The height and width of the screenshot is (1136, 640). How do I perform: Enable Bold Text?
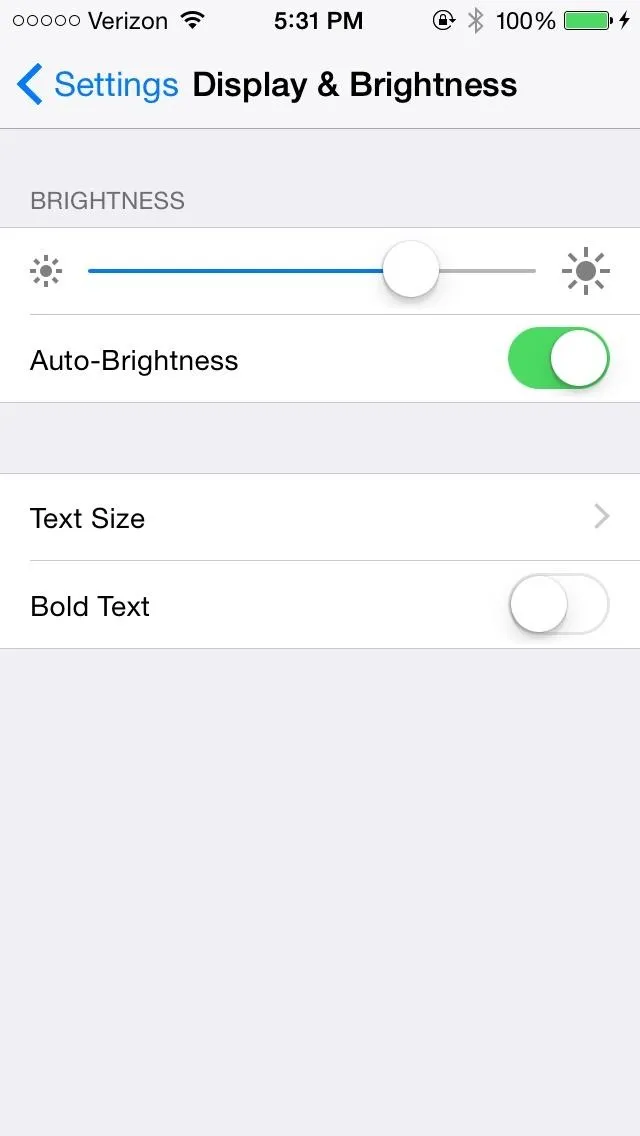point(558,604)
